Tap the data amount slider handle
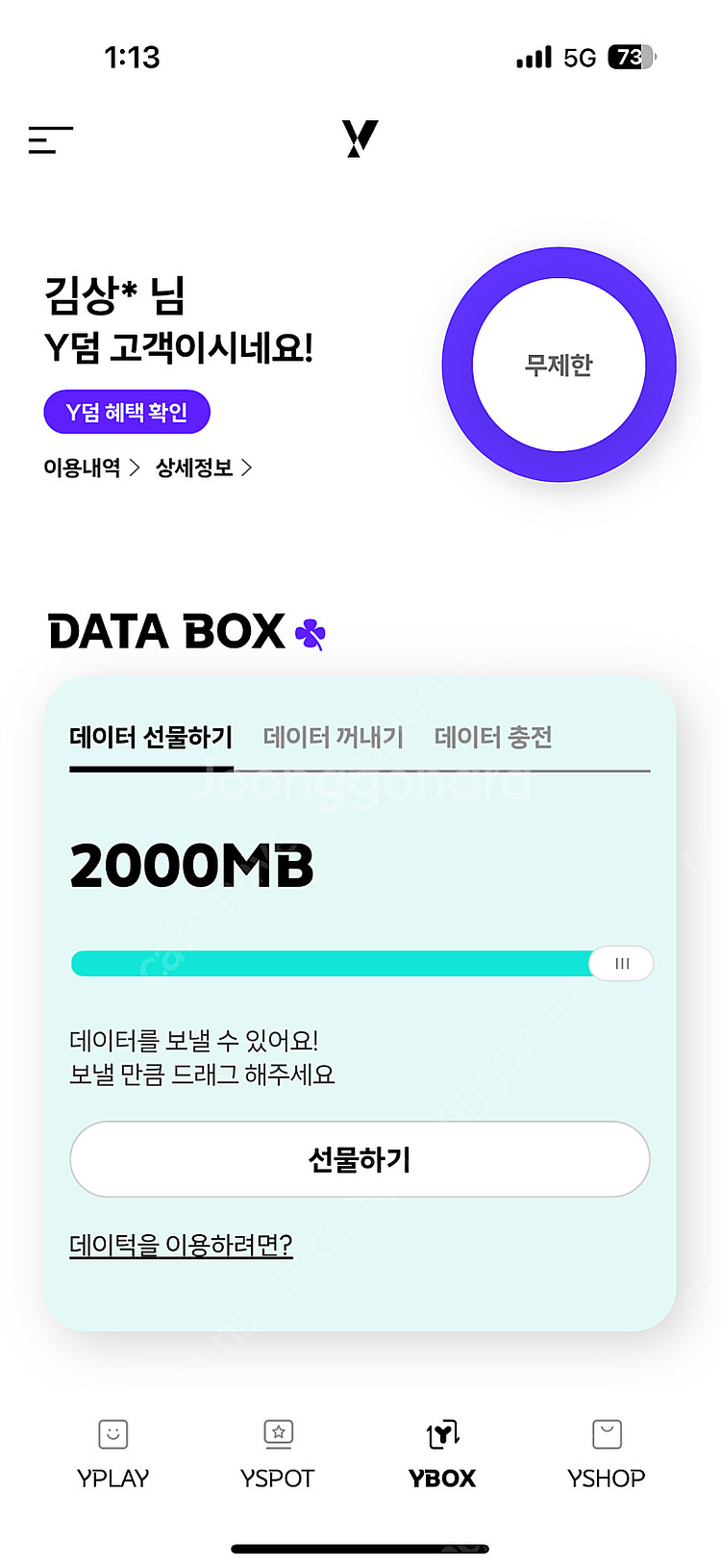This screenshot has height=1568, width=721. 622,963
